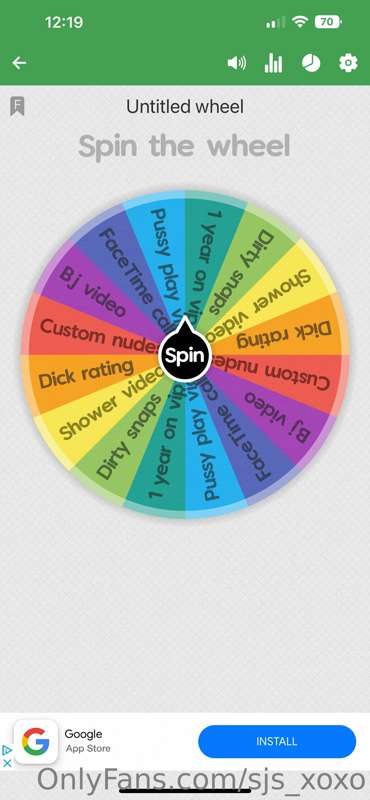Tap the bookmark flag icon beside the title
Screen dimensions: 370x800
(x=17, y=107)
